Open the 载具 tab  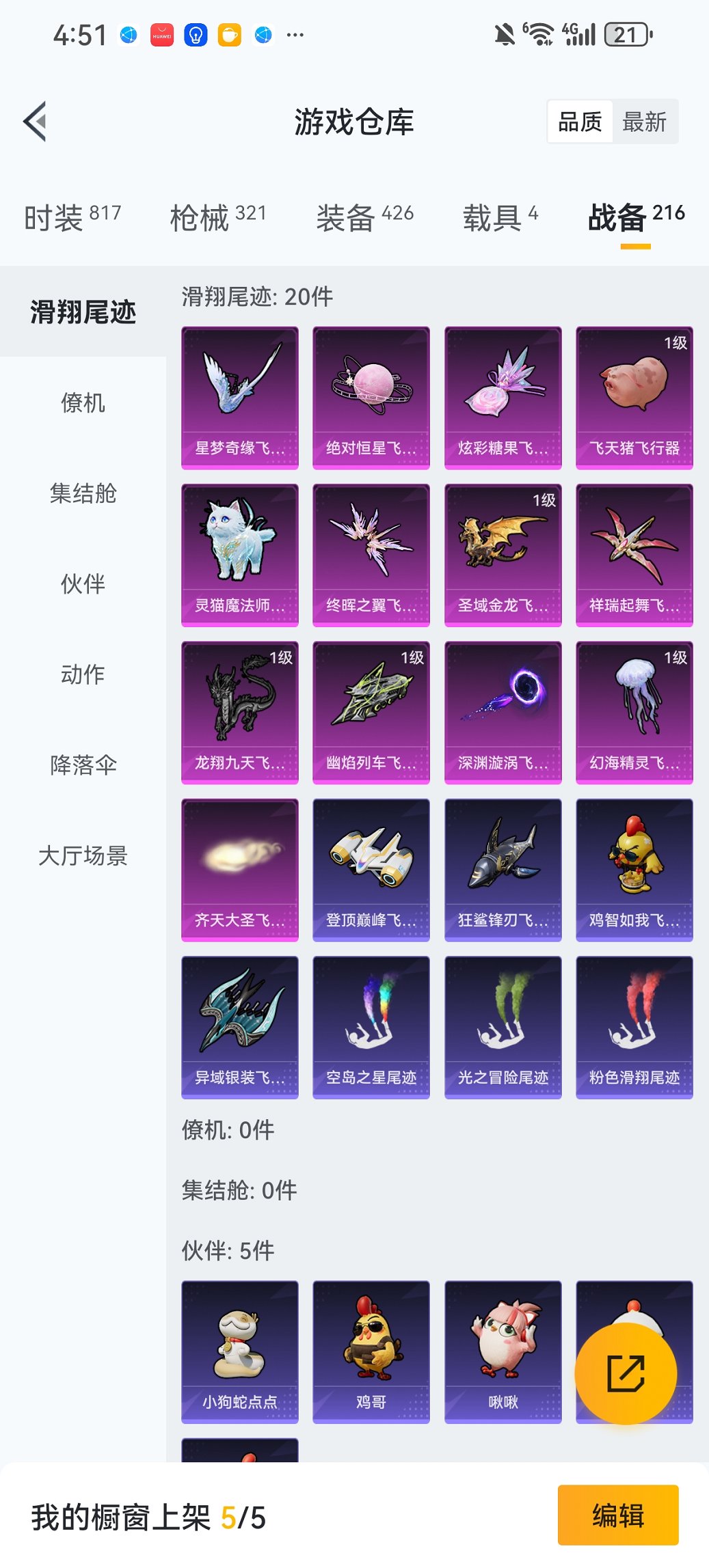(x=500, y=217)
